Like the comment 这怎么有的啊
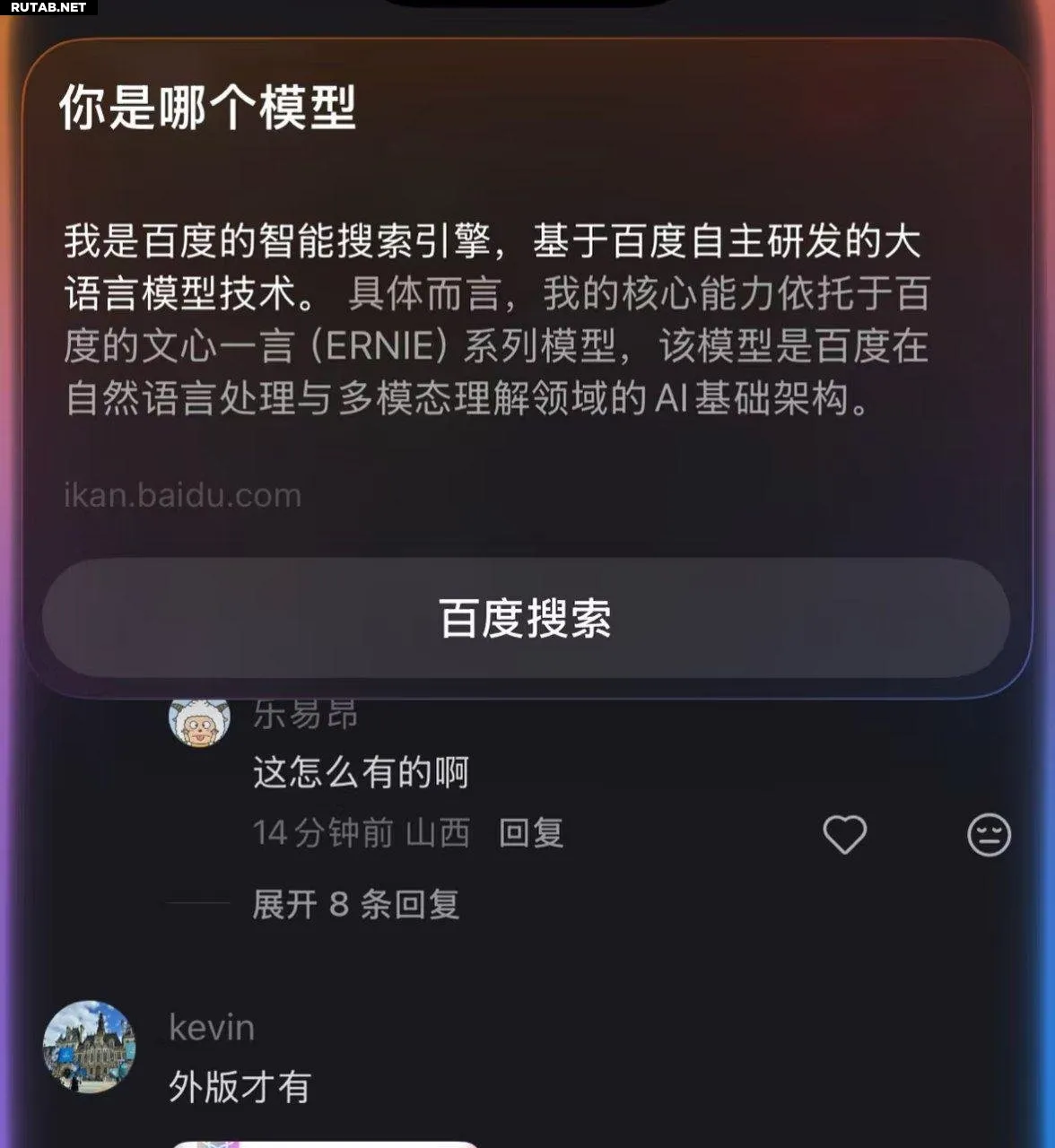This screenshot has height=1148, width=1055. pos(844,835)
